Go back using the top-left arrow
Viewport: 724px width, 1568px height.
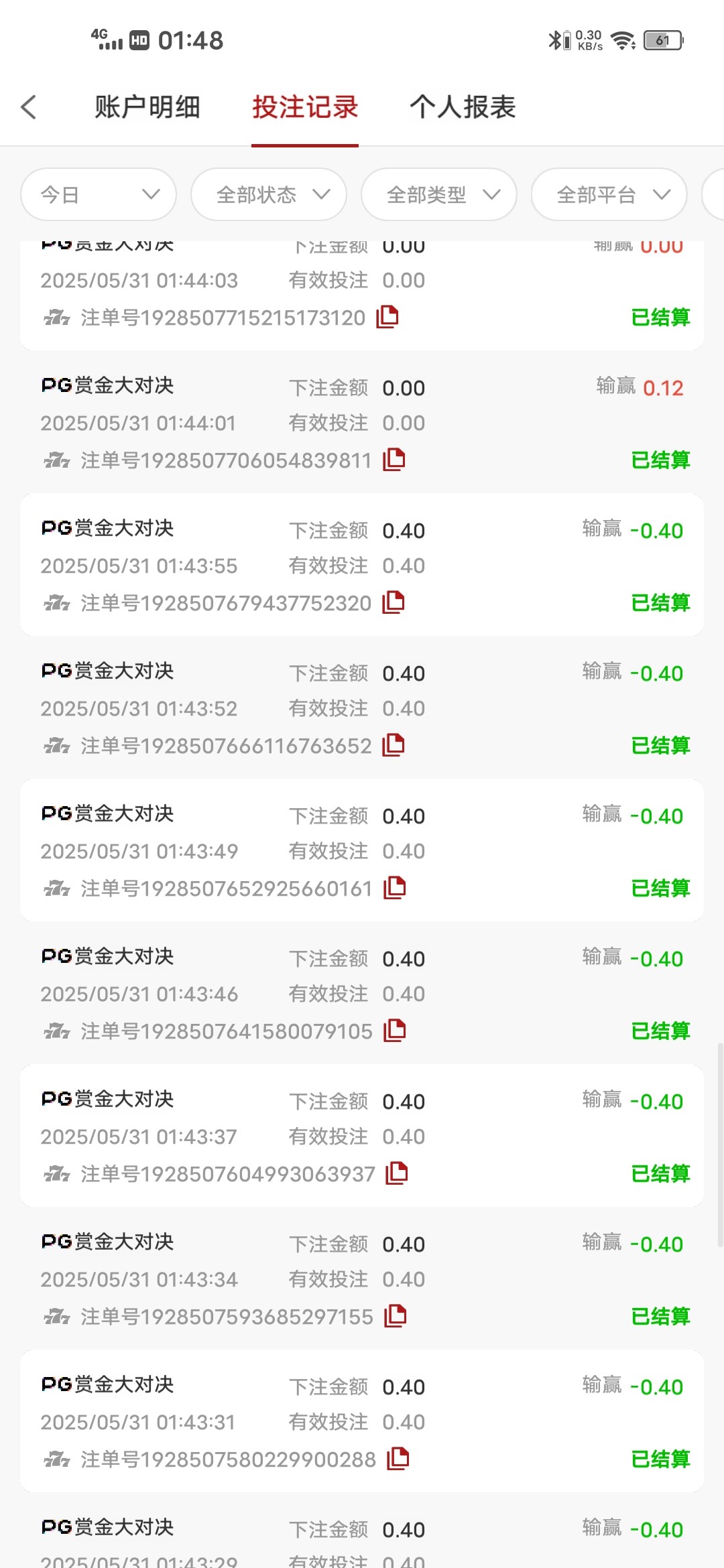29,107
